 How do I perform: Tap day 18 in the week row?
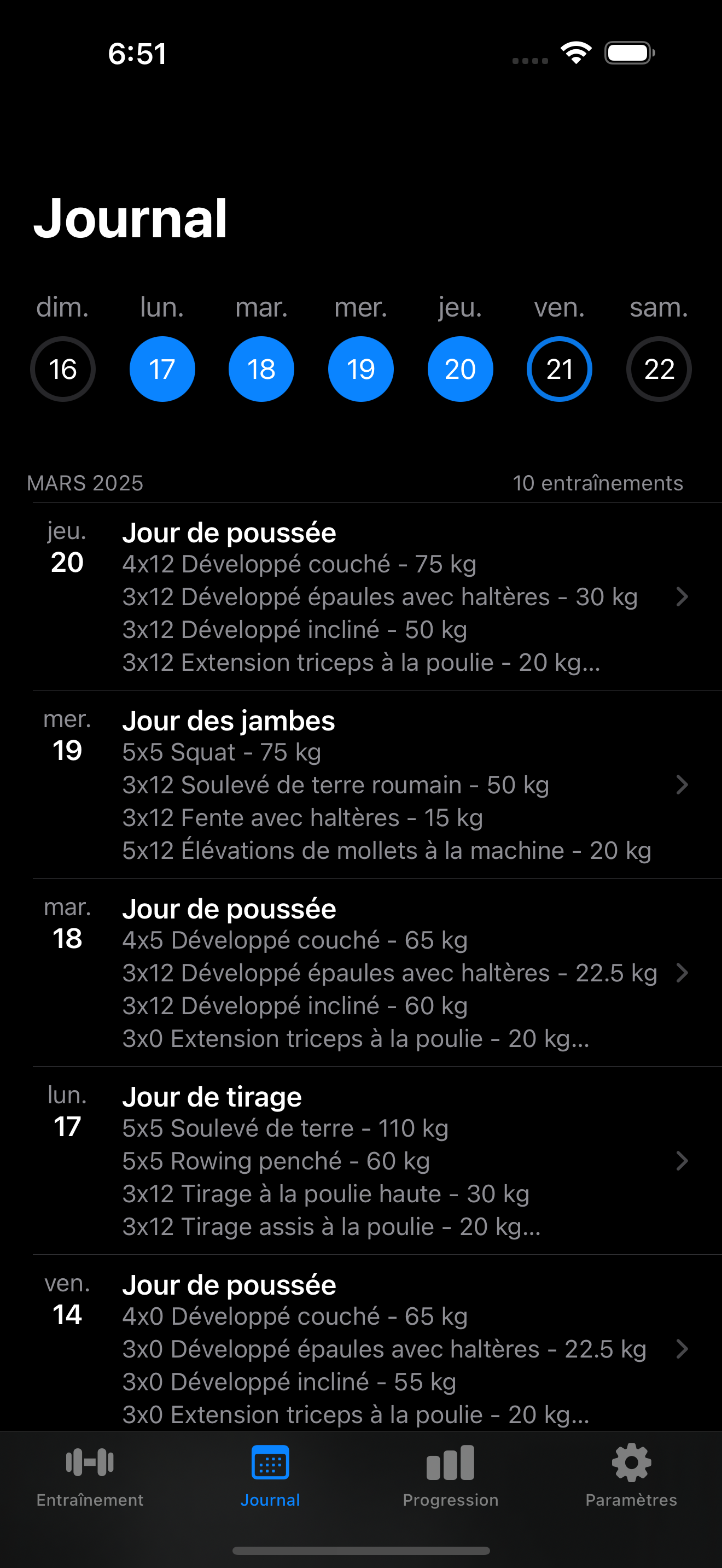[261, 369]
